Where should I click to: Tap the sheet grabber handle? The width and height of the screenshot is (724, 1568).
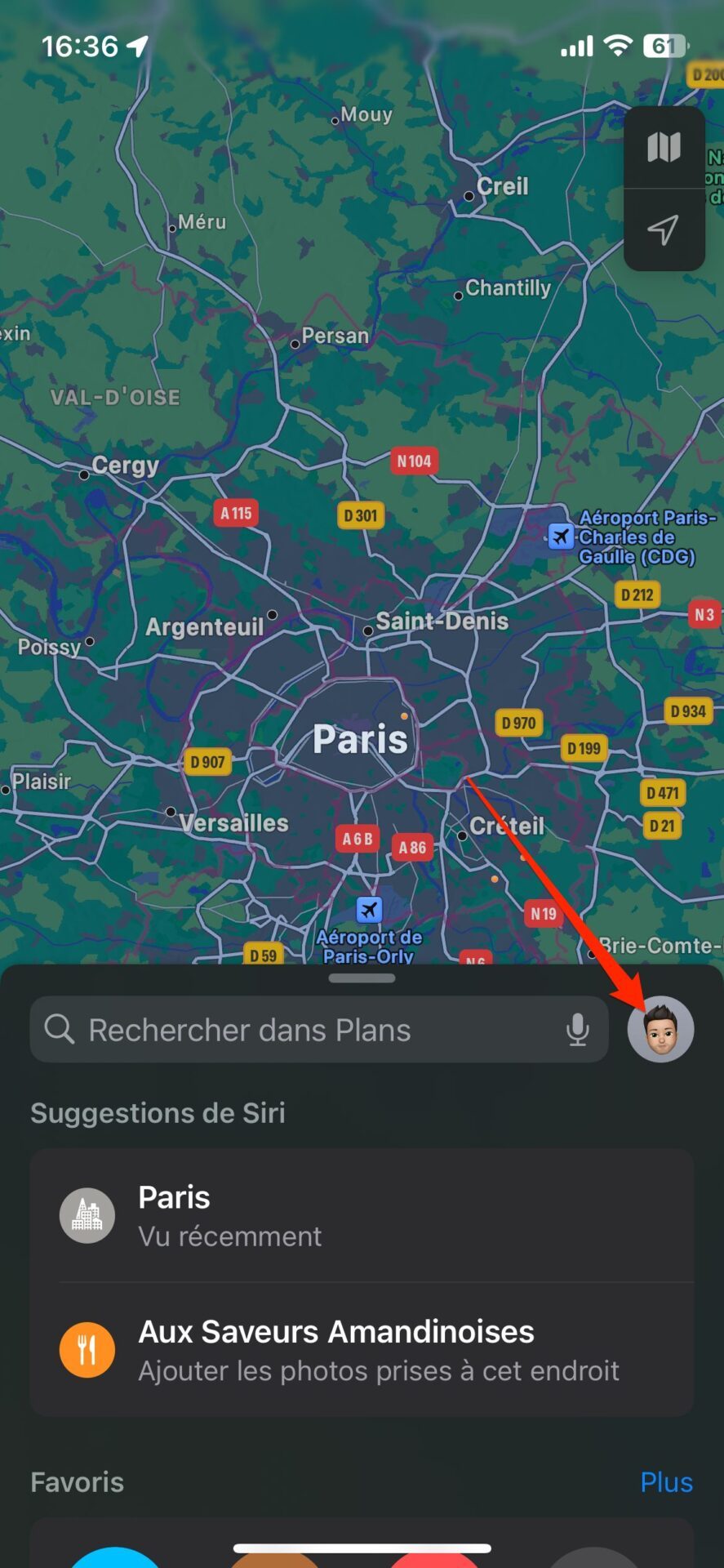click(362, 978)
